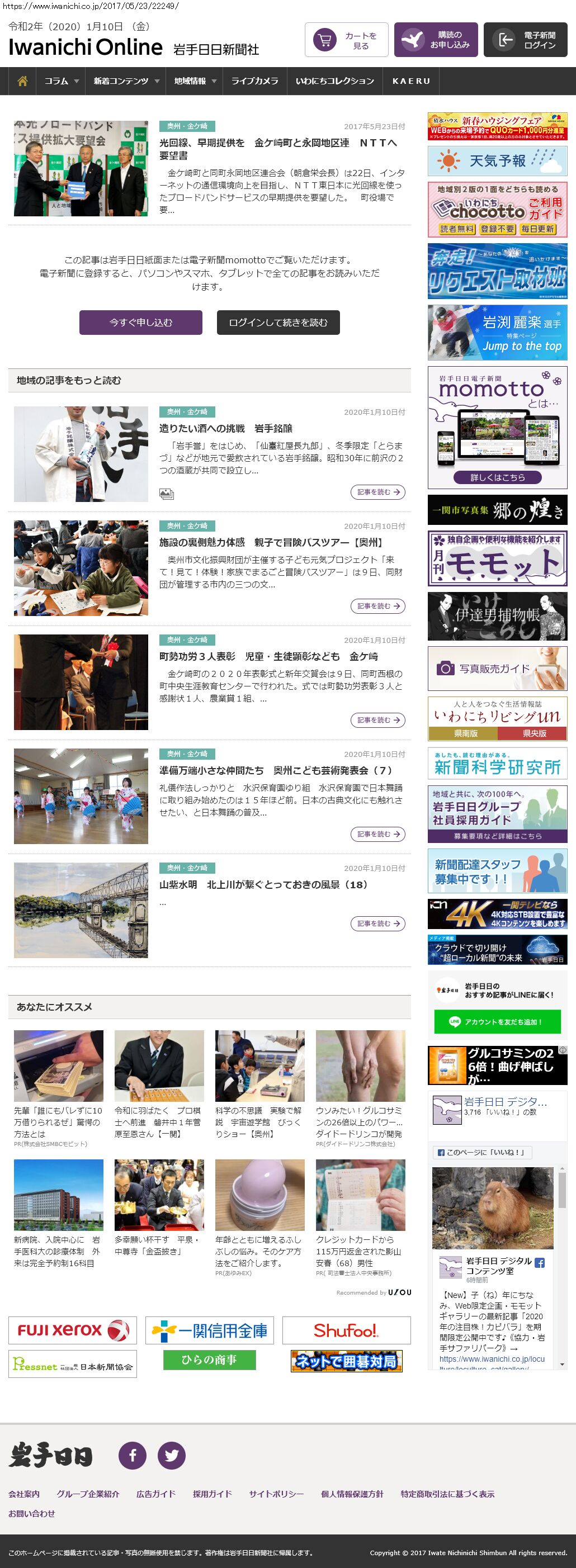Viewport: 576px width, 1568px height.
Task: Tap 今すぐ申し込む button
Action: pyautogui.click(x=141, y=323)
